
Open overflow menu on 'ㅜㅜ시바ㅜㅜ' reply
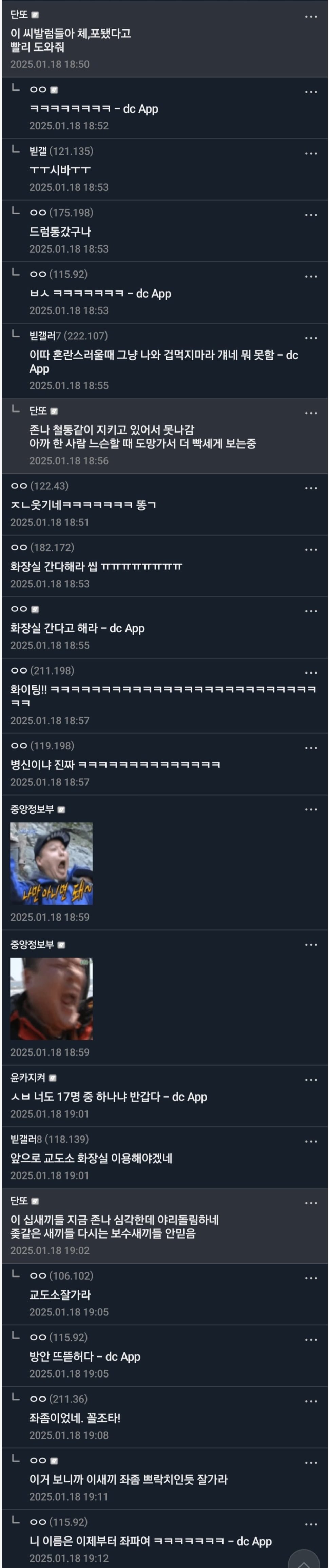click(311, 154)
